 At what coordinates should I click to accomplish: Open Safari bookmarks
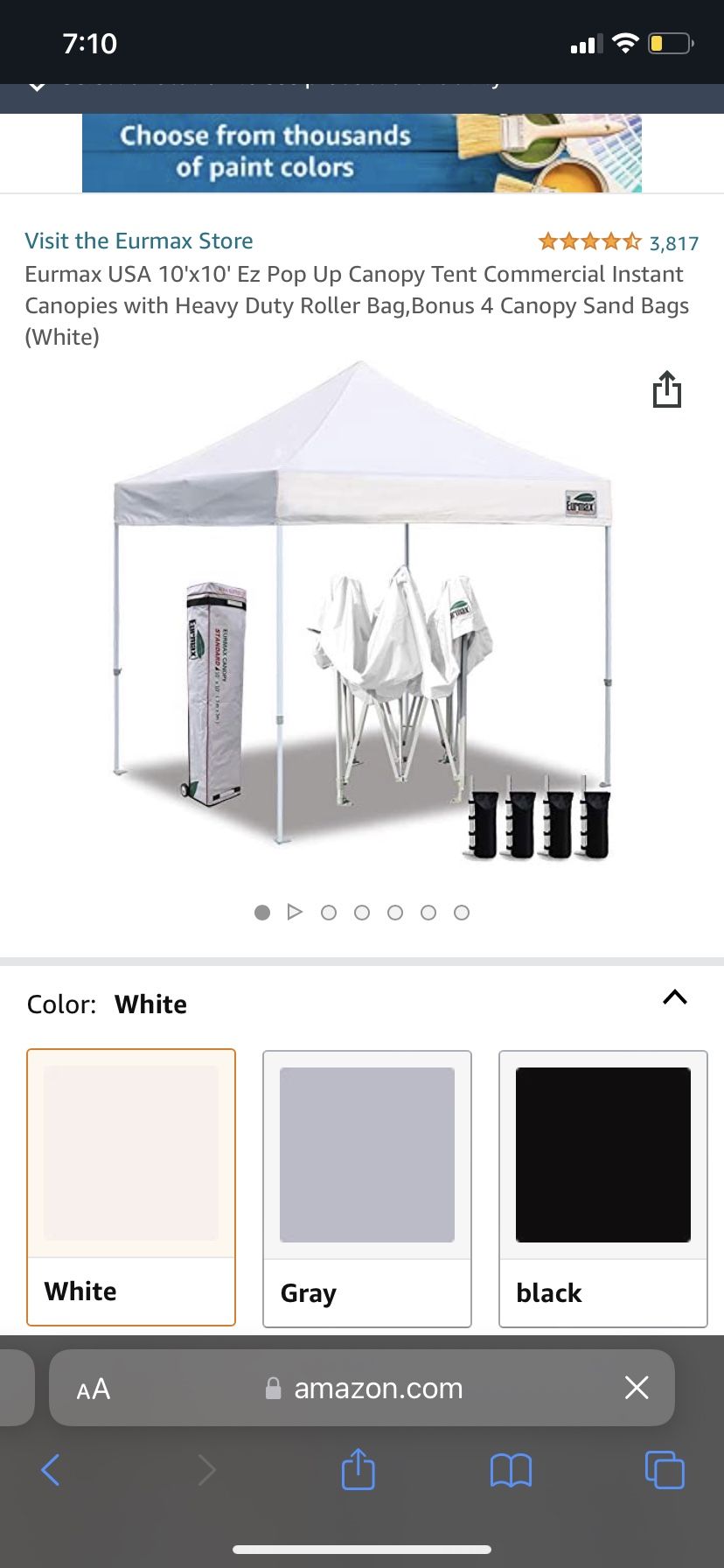click(511, 1470)
